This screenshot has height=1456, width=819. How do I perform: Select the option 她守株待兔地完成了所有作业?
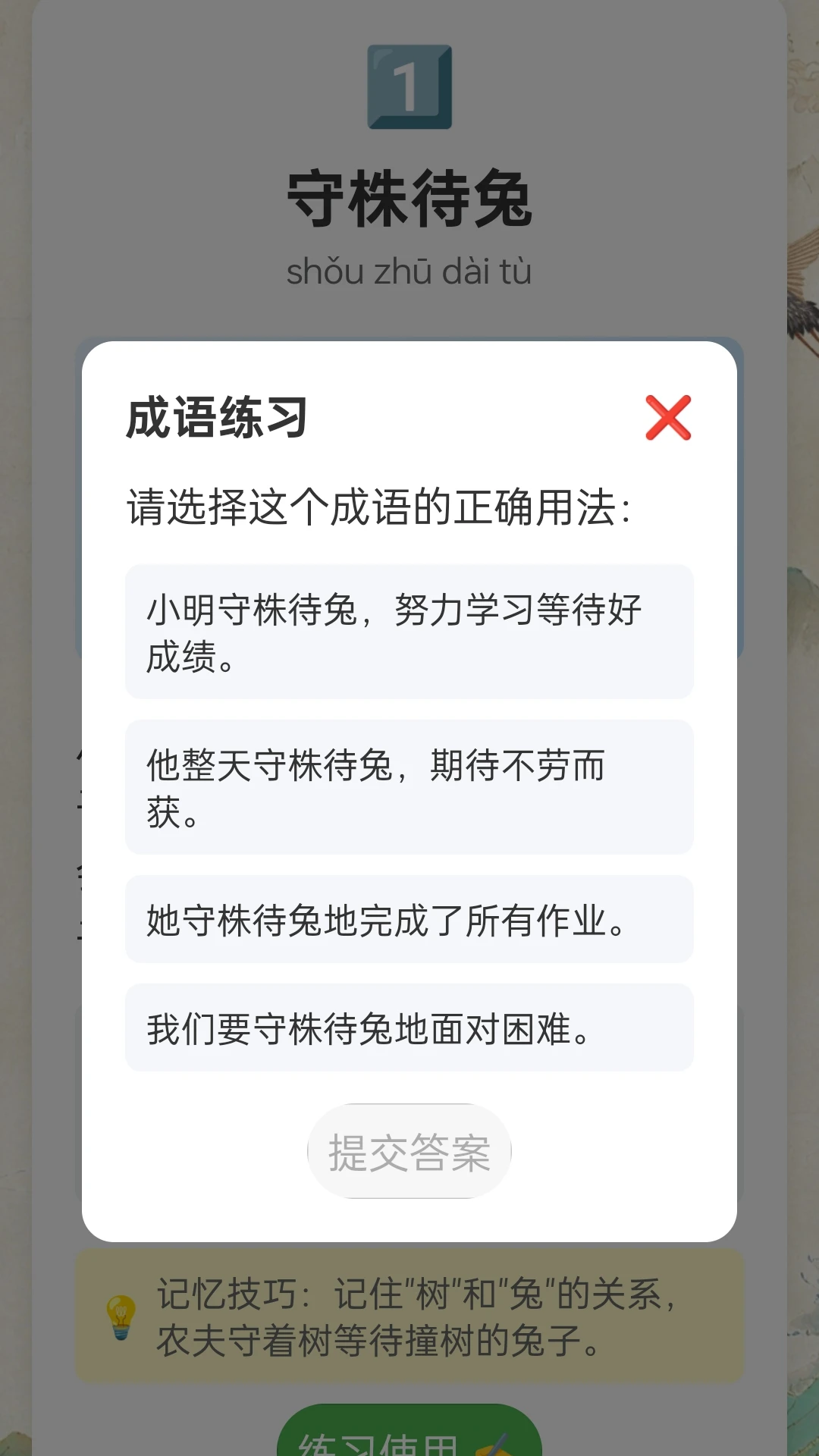[409, 920]
